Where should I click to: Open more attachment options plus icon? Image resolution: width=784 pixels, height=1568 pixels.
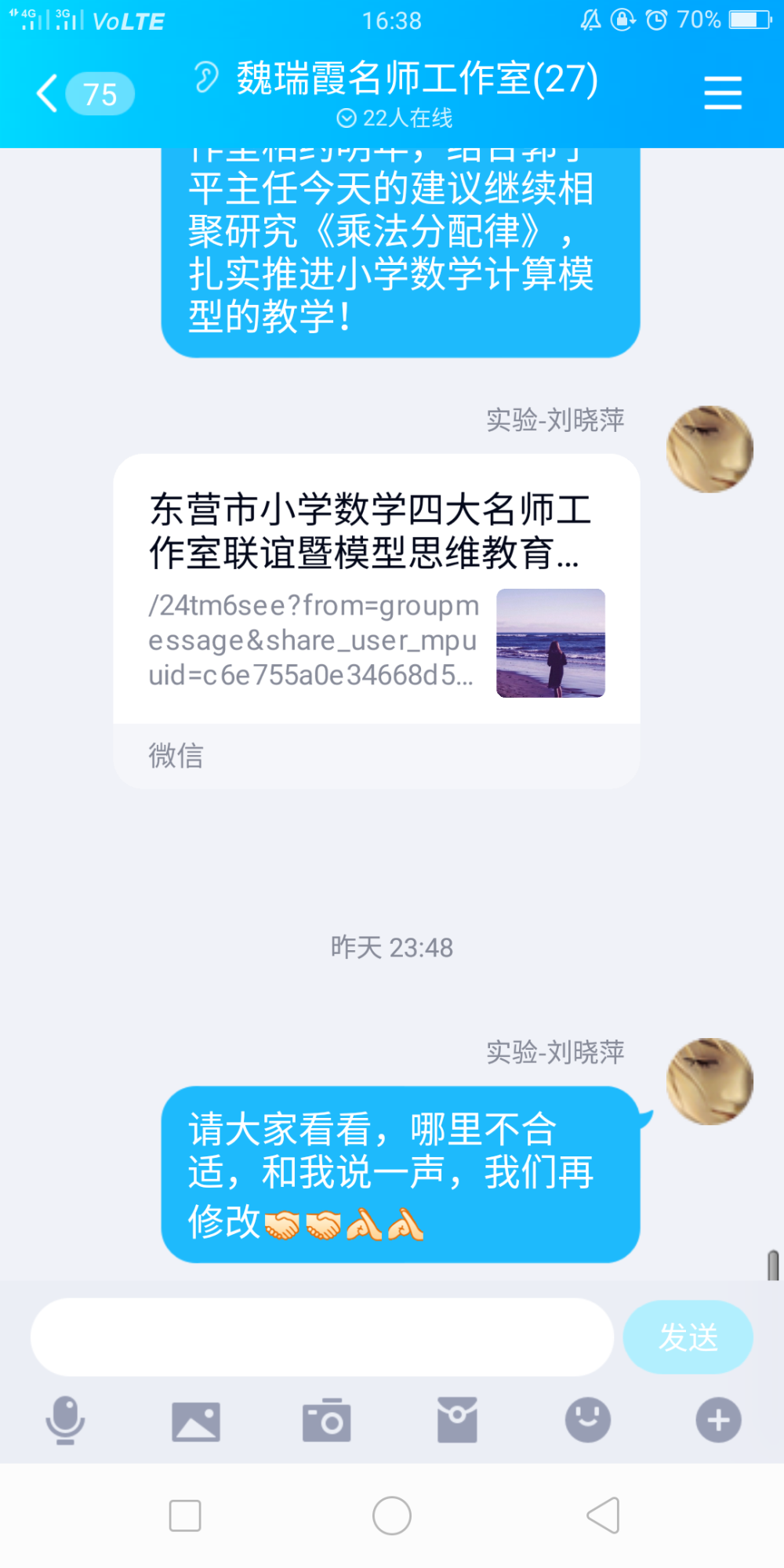(718, 1420)
